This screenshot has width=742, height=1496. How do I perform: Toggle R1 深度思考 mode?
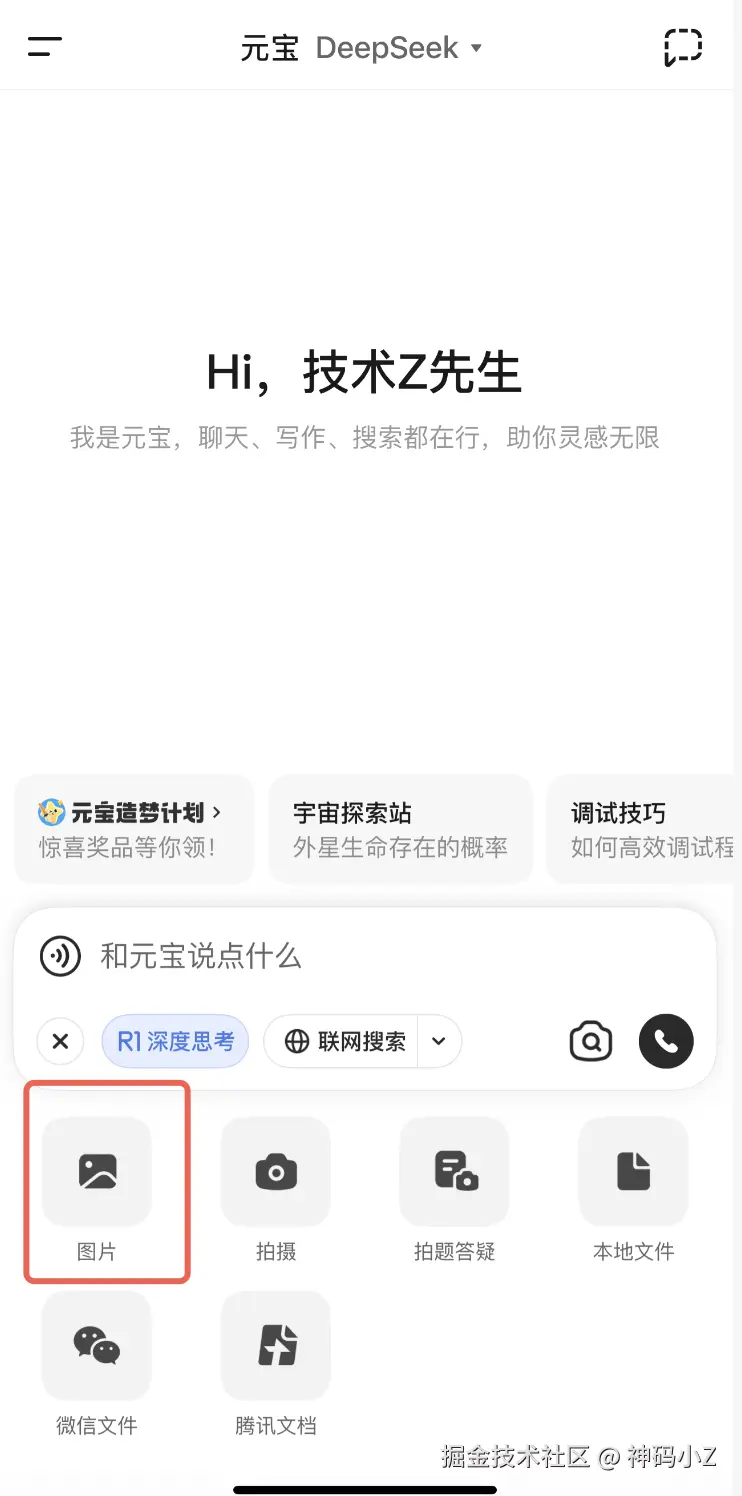click(175, 1041)
